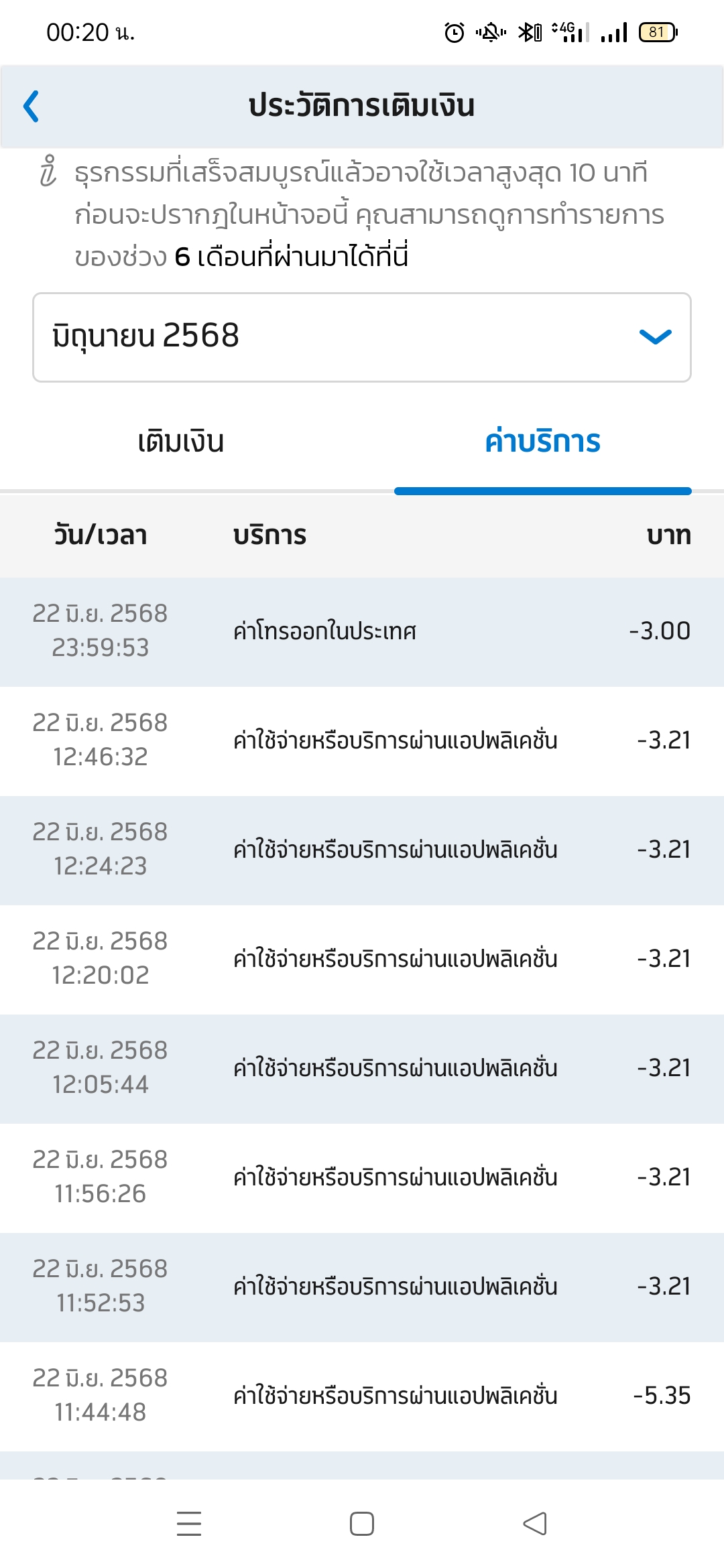Select the ค่าบริการ tab
This screenshot has height=1568, width=724.
pos(542,442)
